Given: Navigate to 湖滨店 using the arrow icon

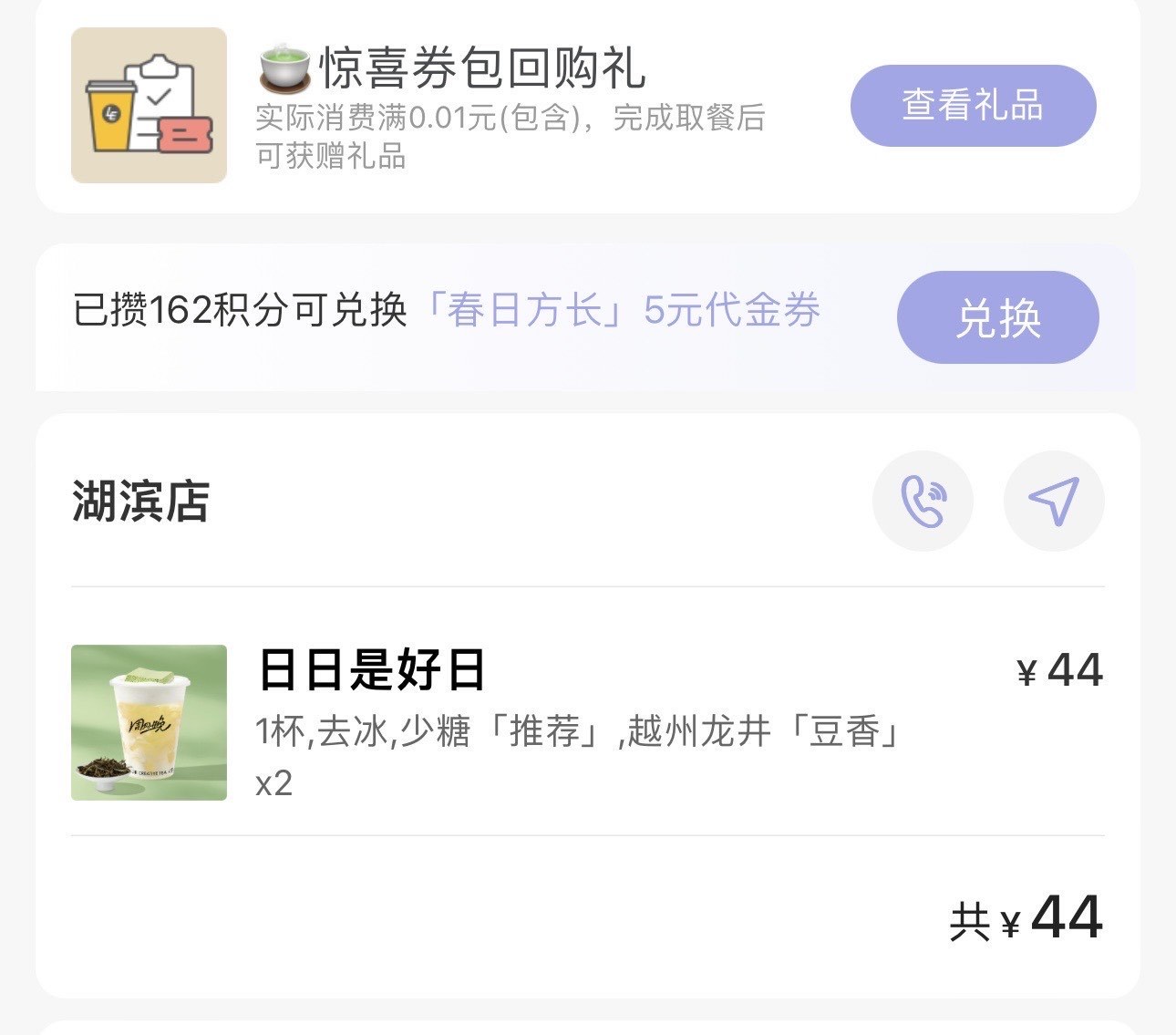Looking at the screenshot, I should pos(1054,502).
